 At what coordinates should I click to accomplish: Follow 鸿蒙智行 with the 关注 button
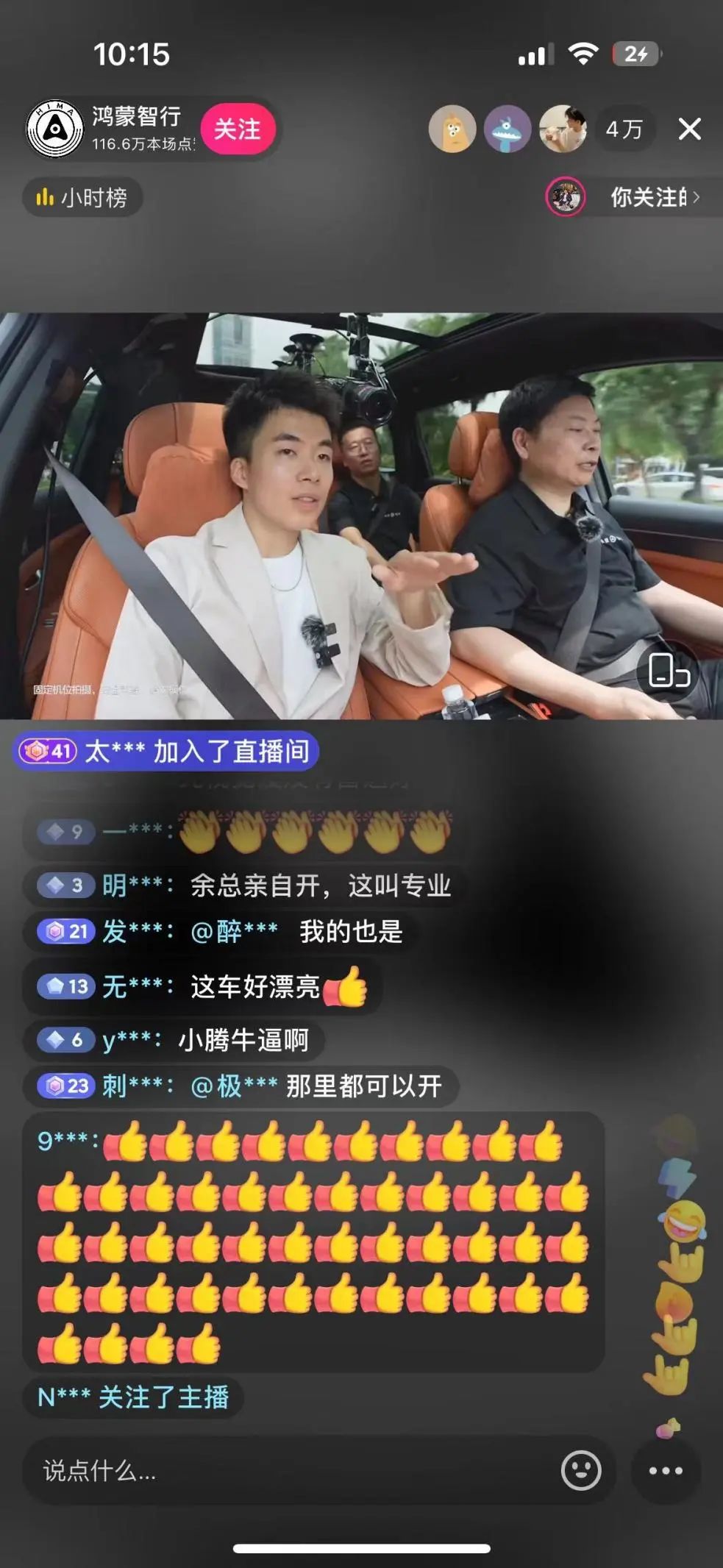(238, 129)
